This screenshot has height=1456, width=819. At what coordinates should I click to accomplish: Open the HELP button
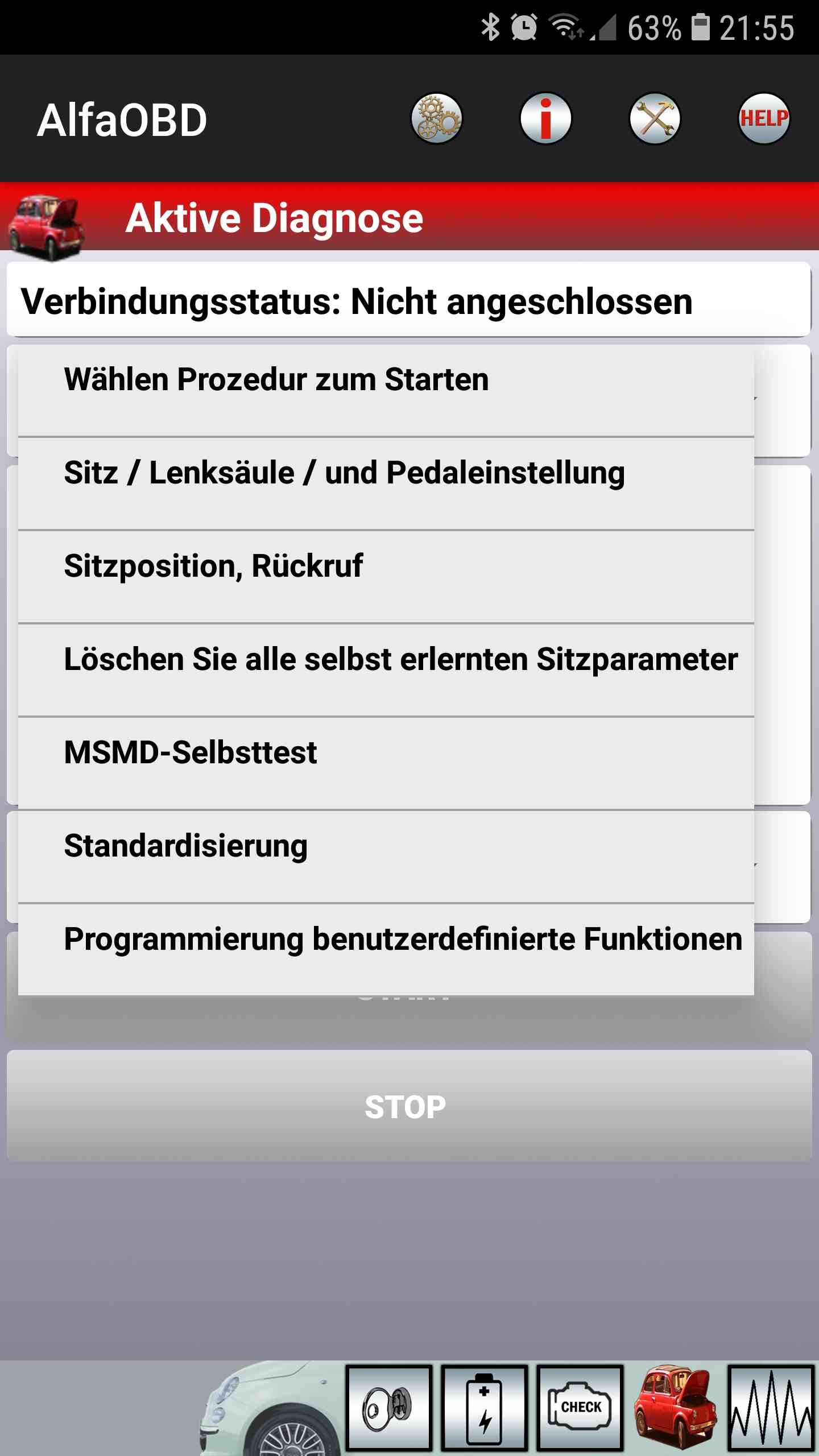(764, 118)
